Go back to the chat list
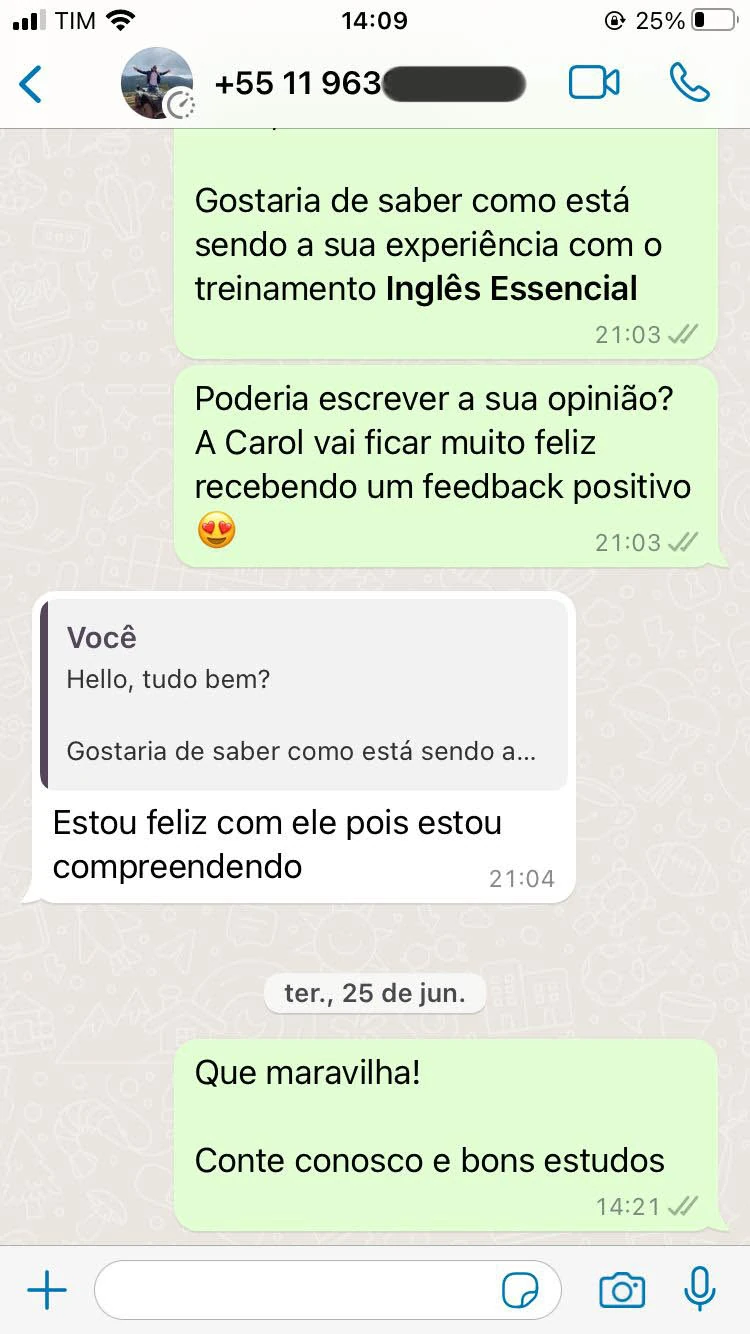The width and height of the screenshot is (750, 1334). click(x=32, y=84)
